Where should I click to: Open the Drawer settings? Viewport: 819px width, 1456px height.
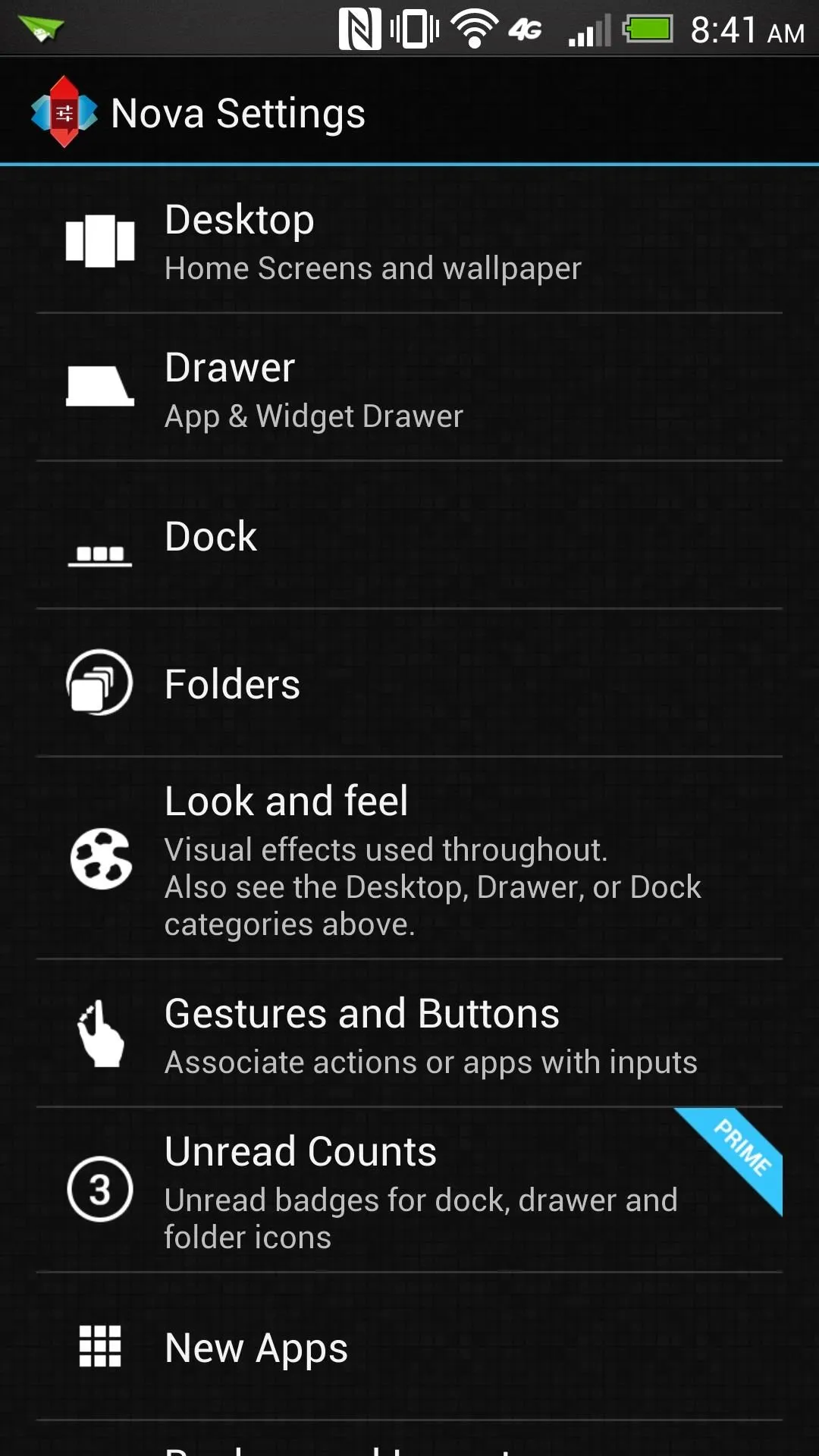pyautogui.click(x=409, y=388)
